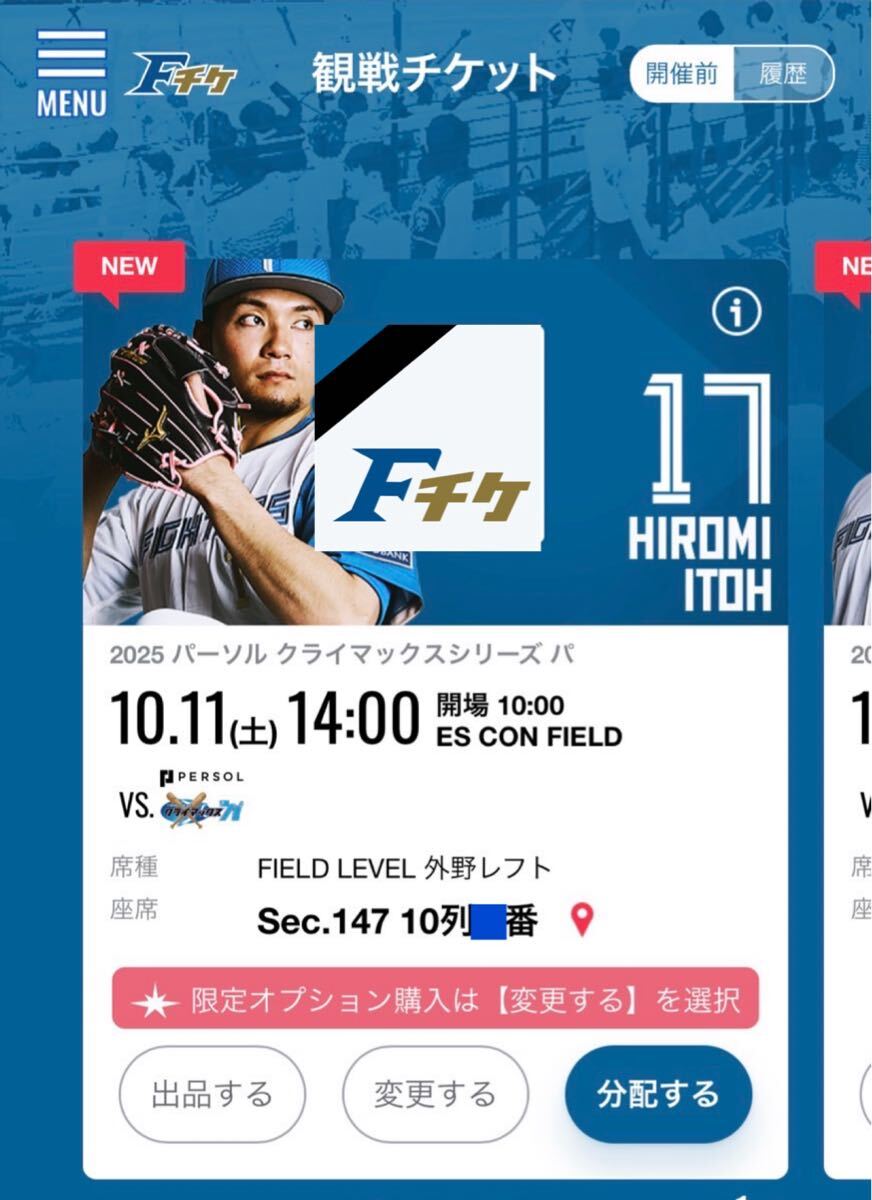Open the 限定オプション購入 pink banner
The image size is (872, 1200).
(x=435, y=999)
